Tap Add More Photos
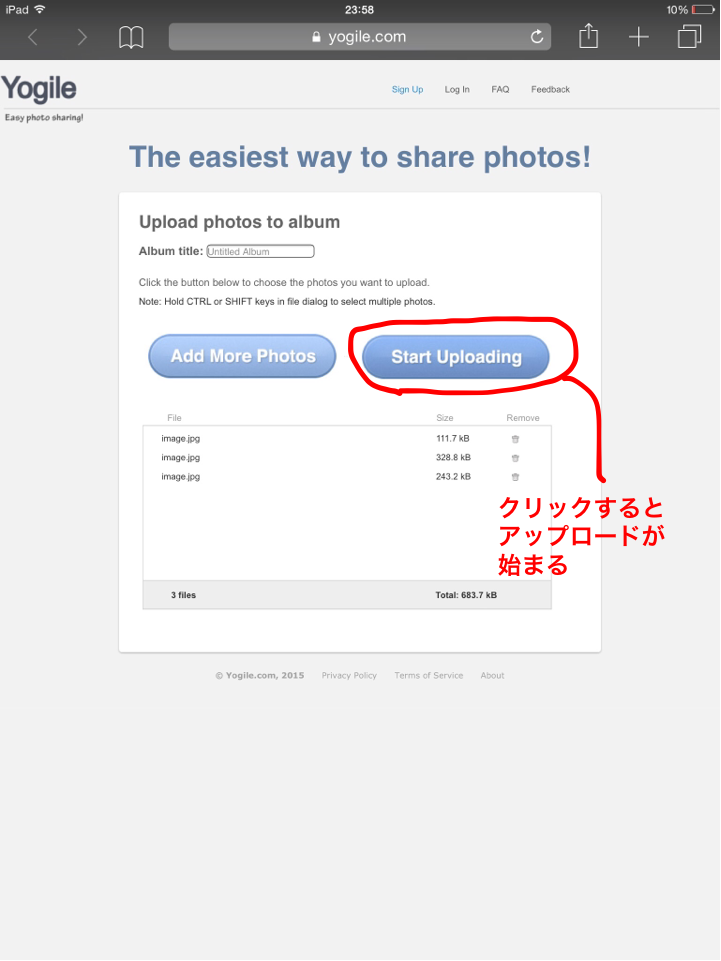Viewport: 721px width, 961px height. 242,356
